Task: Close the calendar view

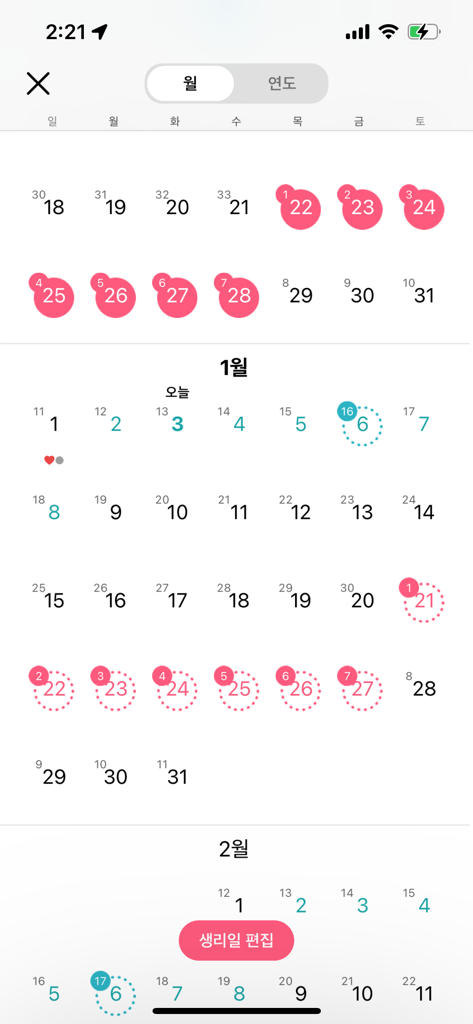Action: [x=38, y=84]
